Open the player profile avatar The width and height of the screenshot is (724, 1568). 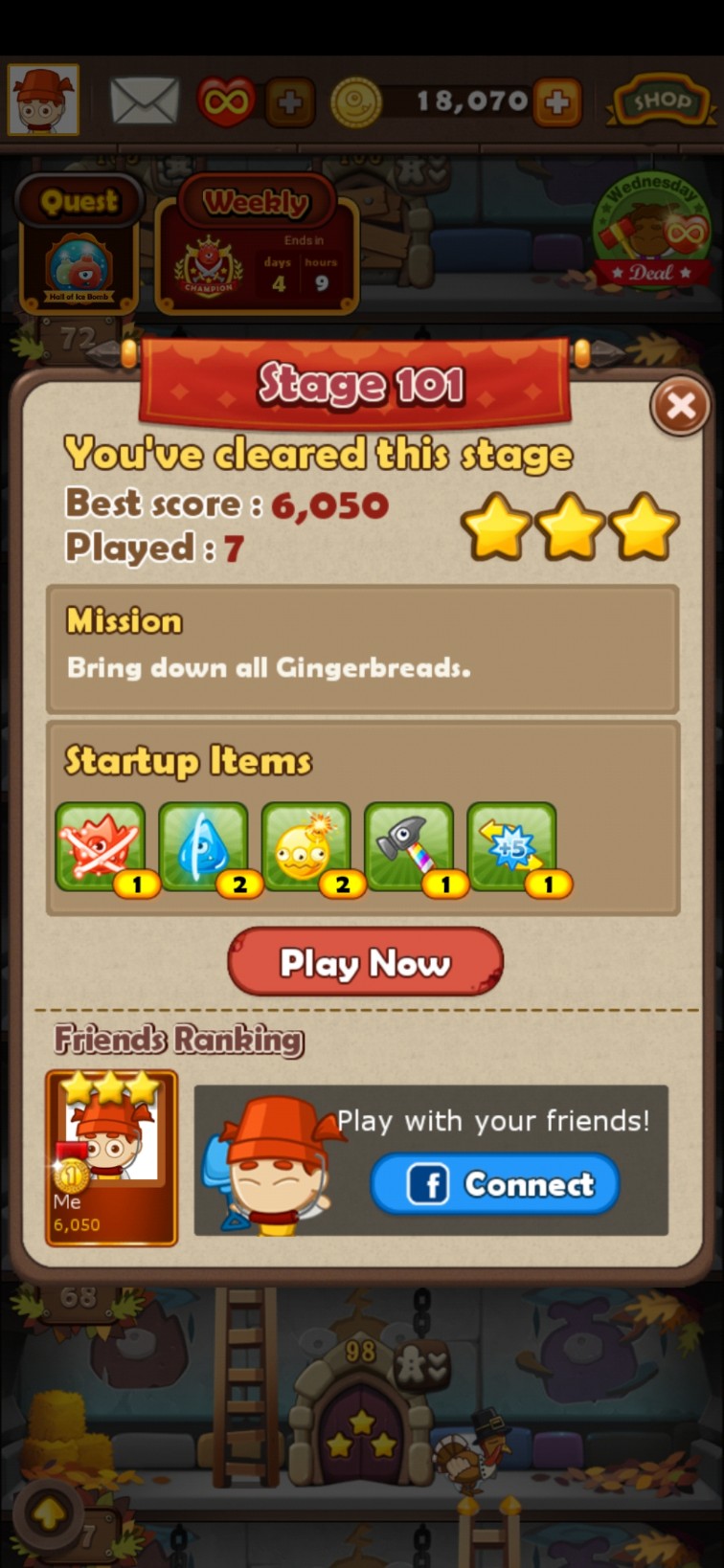pos(43,100)
